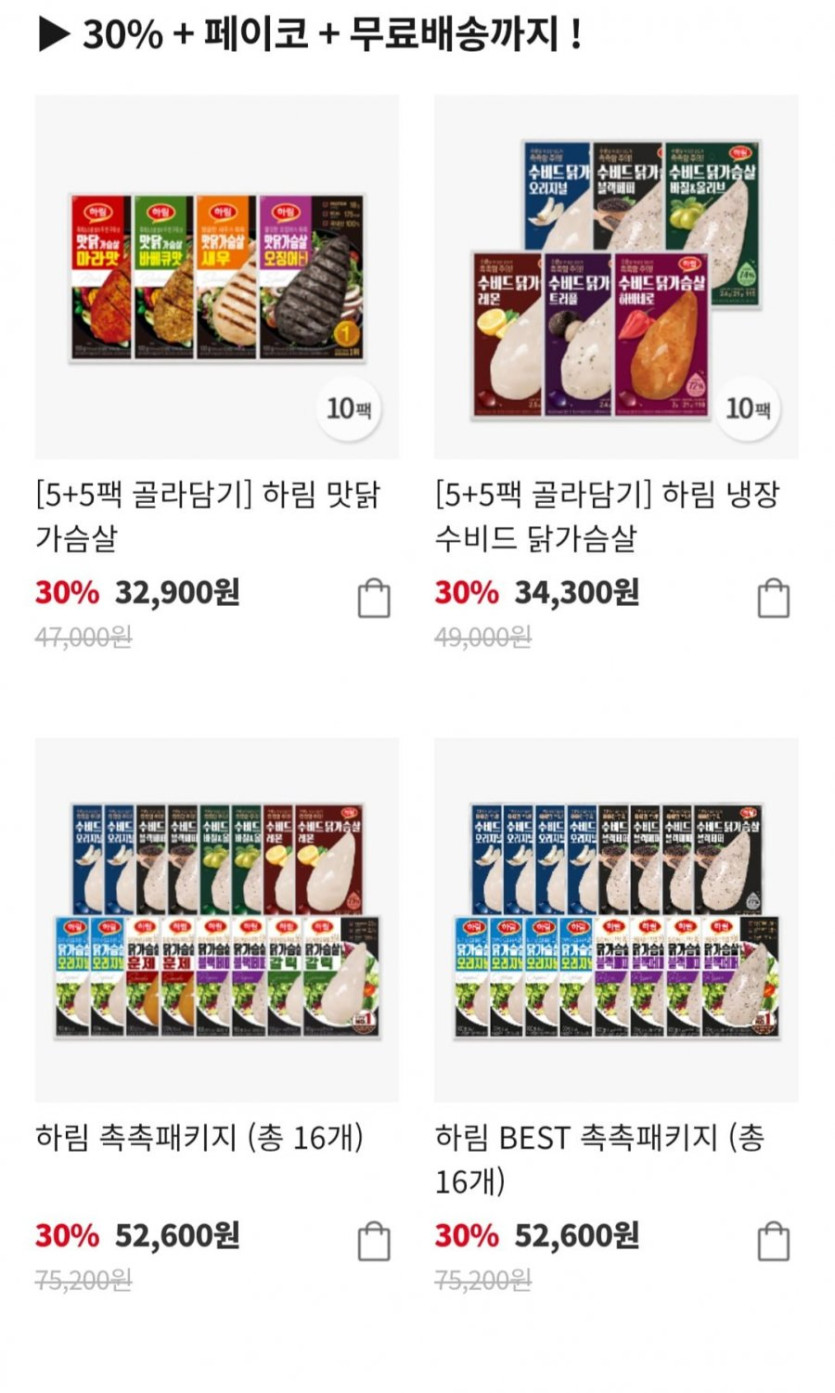Add 하림 맛닭가슴살 to the shopping bag
This screenshot has width=835, height=1393.
pyautogui.click(x=374, y=599)
